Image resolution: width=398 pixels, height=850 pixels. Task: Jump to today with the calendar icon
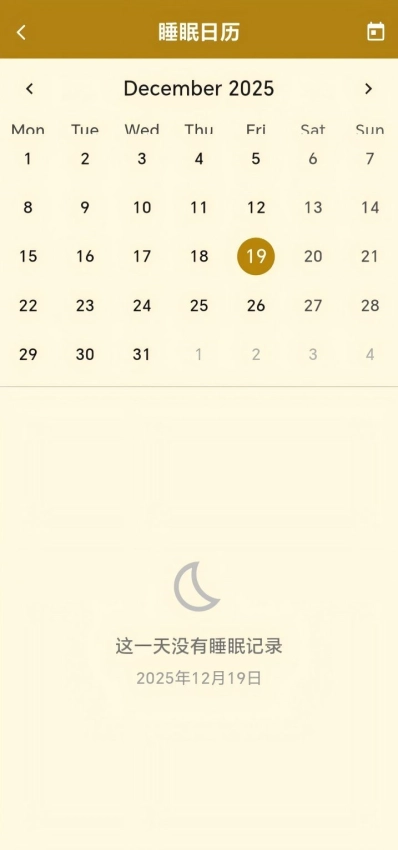click(x=376, y=31)
